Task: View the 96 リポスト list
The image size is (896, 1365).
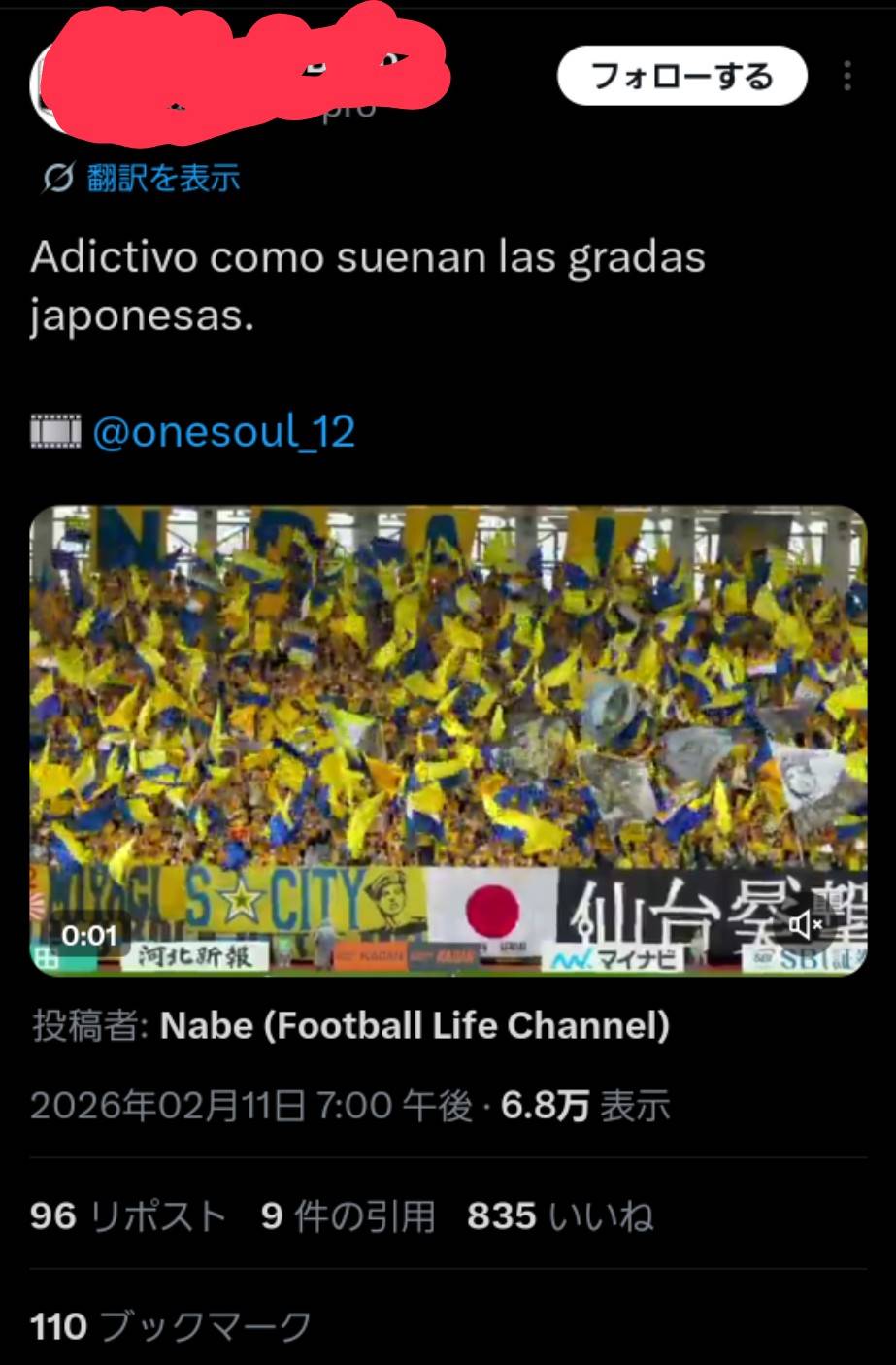Action: (x=127, y=1215)
